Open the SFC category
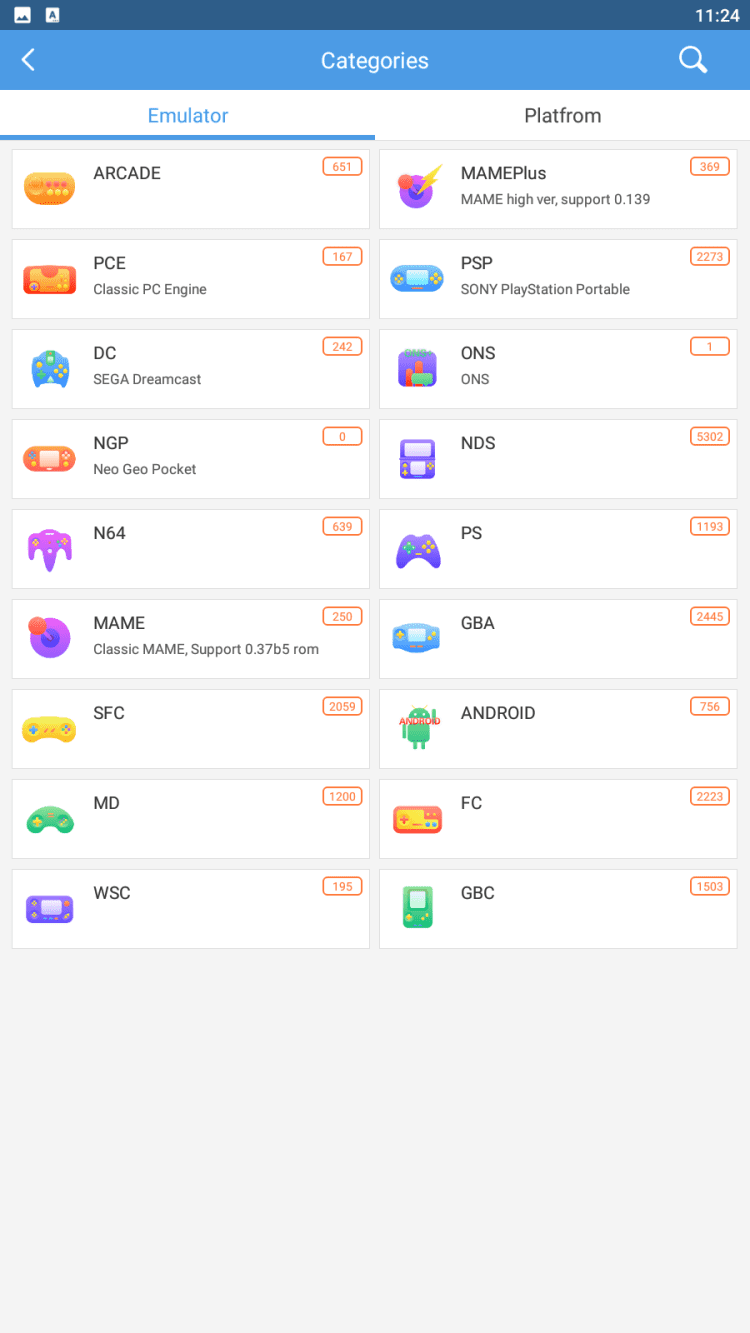Screen dimensions: 750x1333 pos(190,729)
